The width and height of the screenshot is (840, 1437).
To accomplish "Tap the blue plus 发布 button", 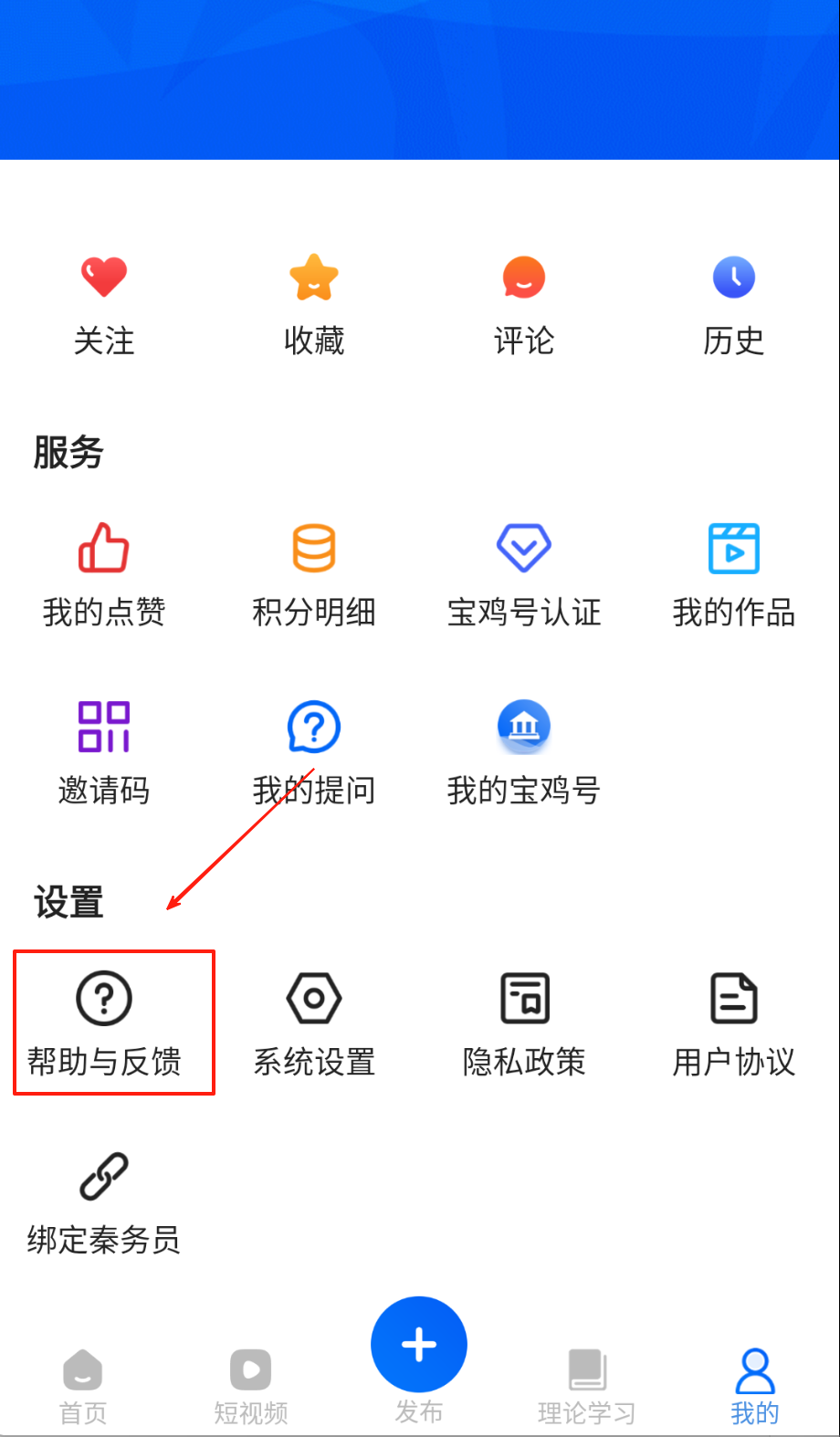I will click(x=419, y=1346).
